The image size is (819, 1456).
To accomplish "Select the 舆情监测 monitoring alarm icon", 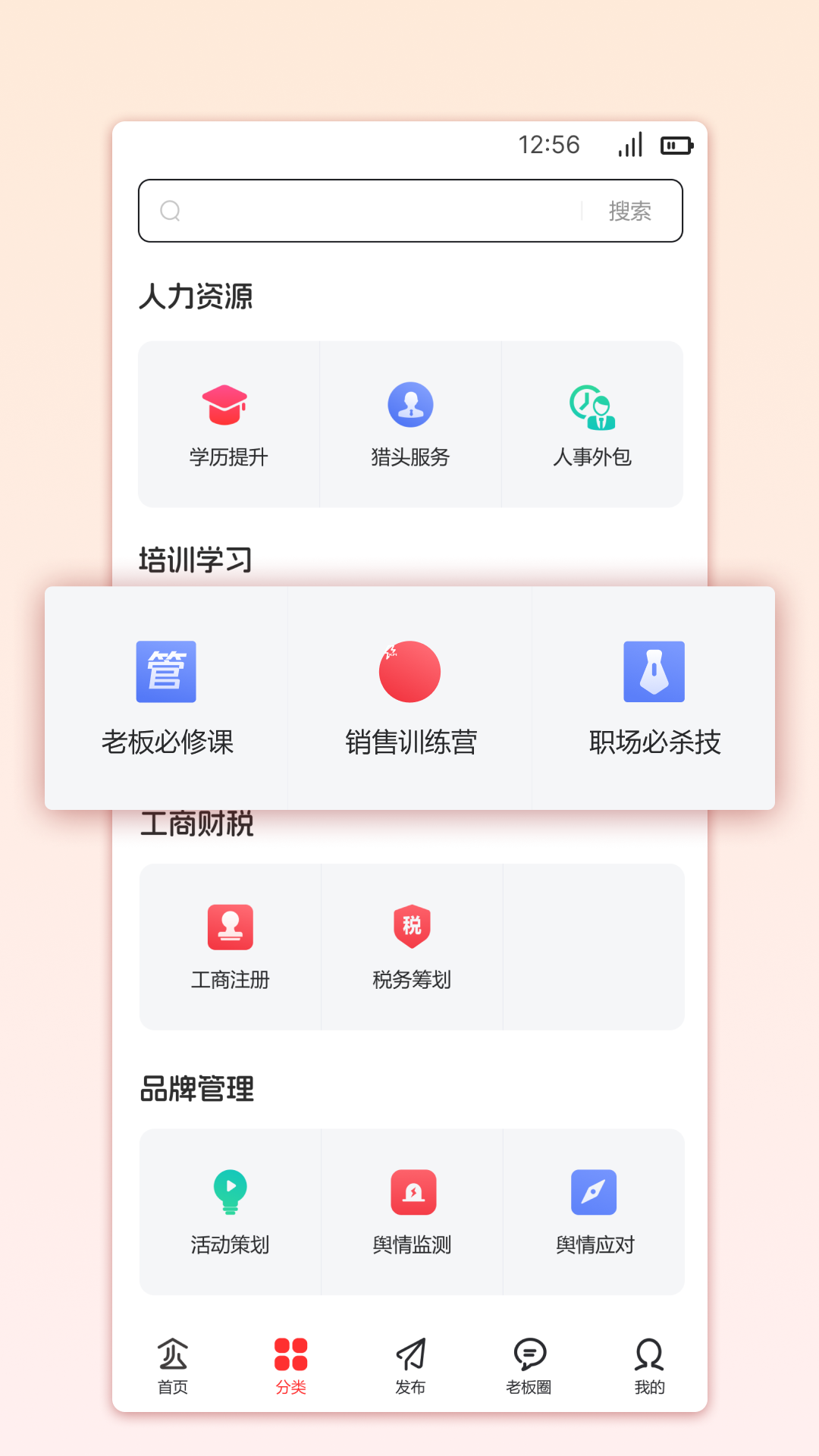I will coord(412,1191).
